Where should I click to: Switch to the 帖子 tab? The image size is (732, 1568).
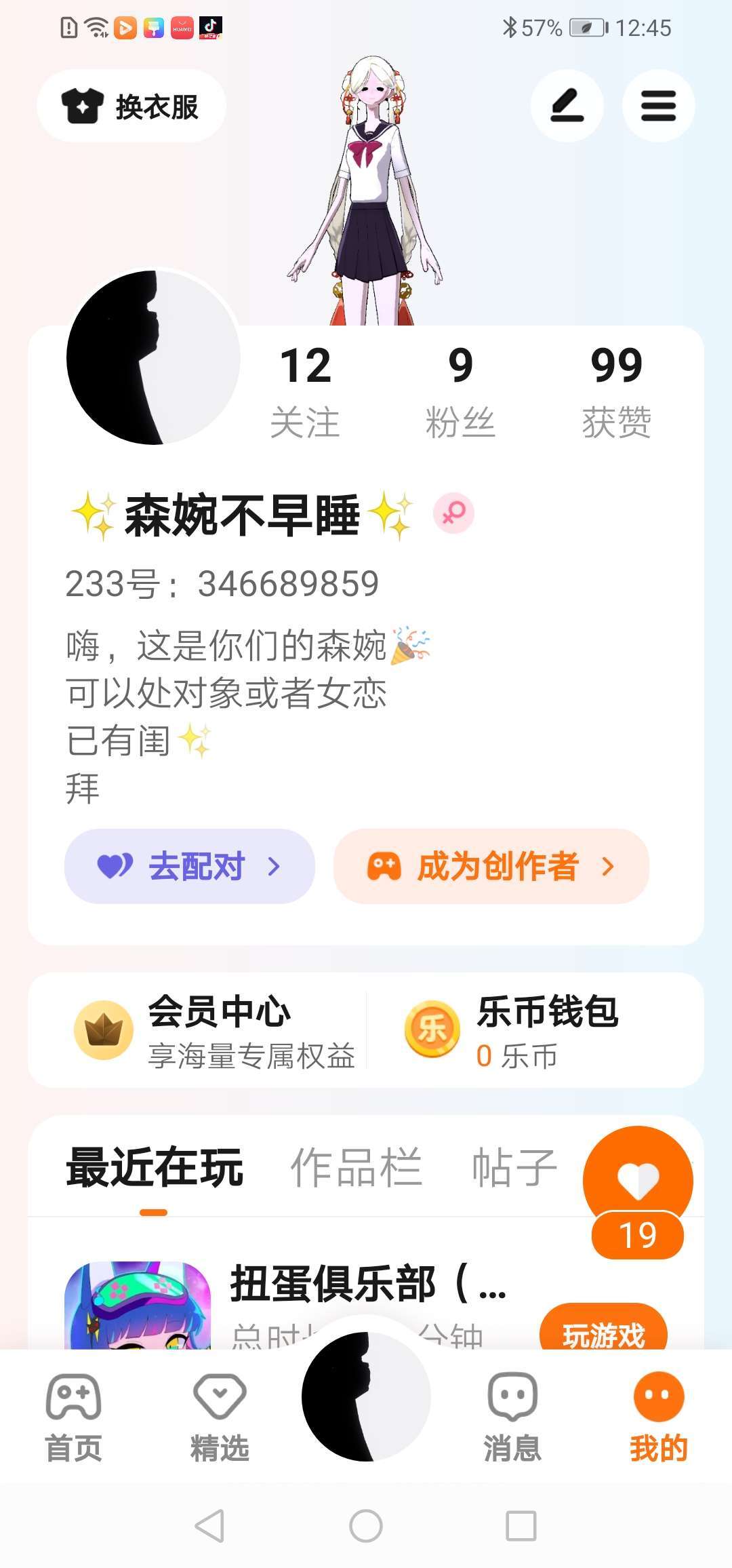tap(514, 1168)
